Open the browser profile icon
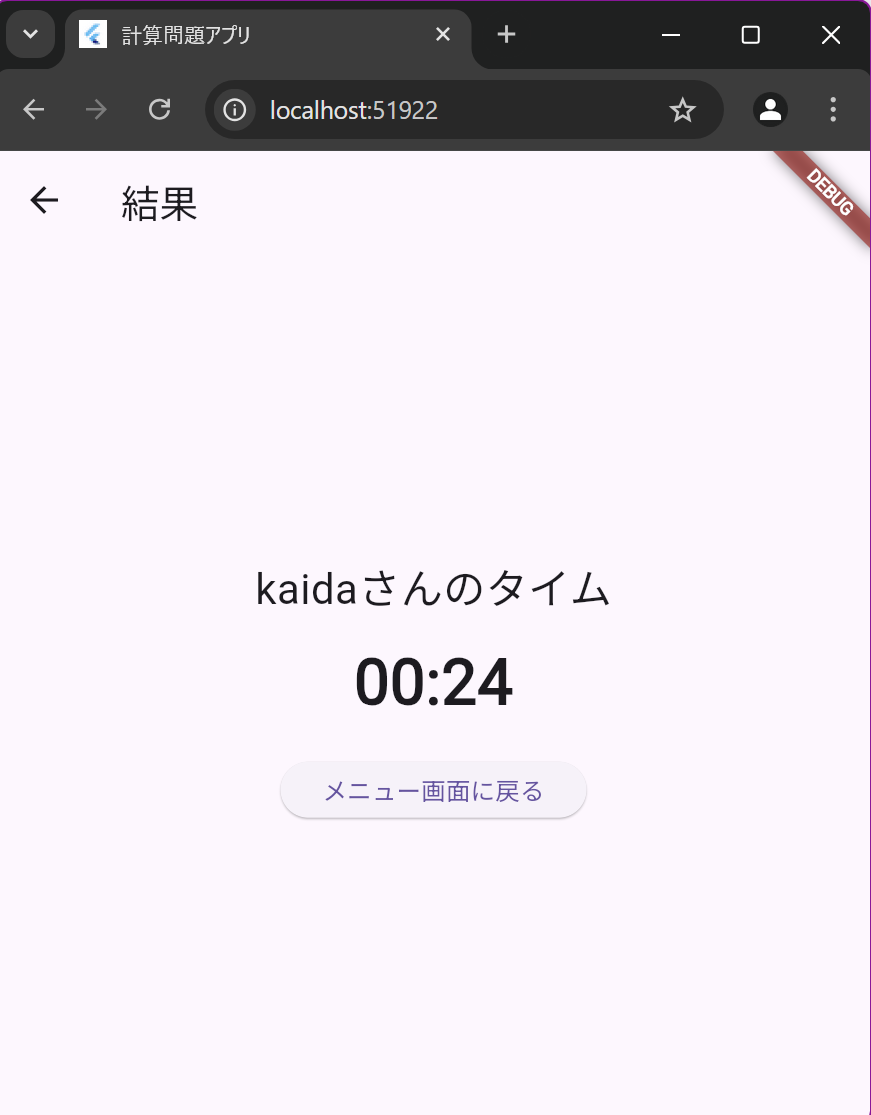The image size is (871, 1115). point(770,110)
